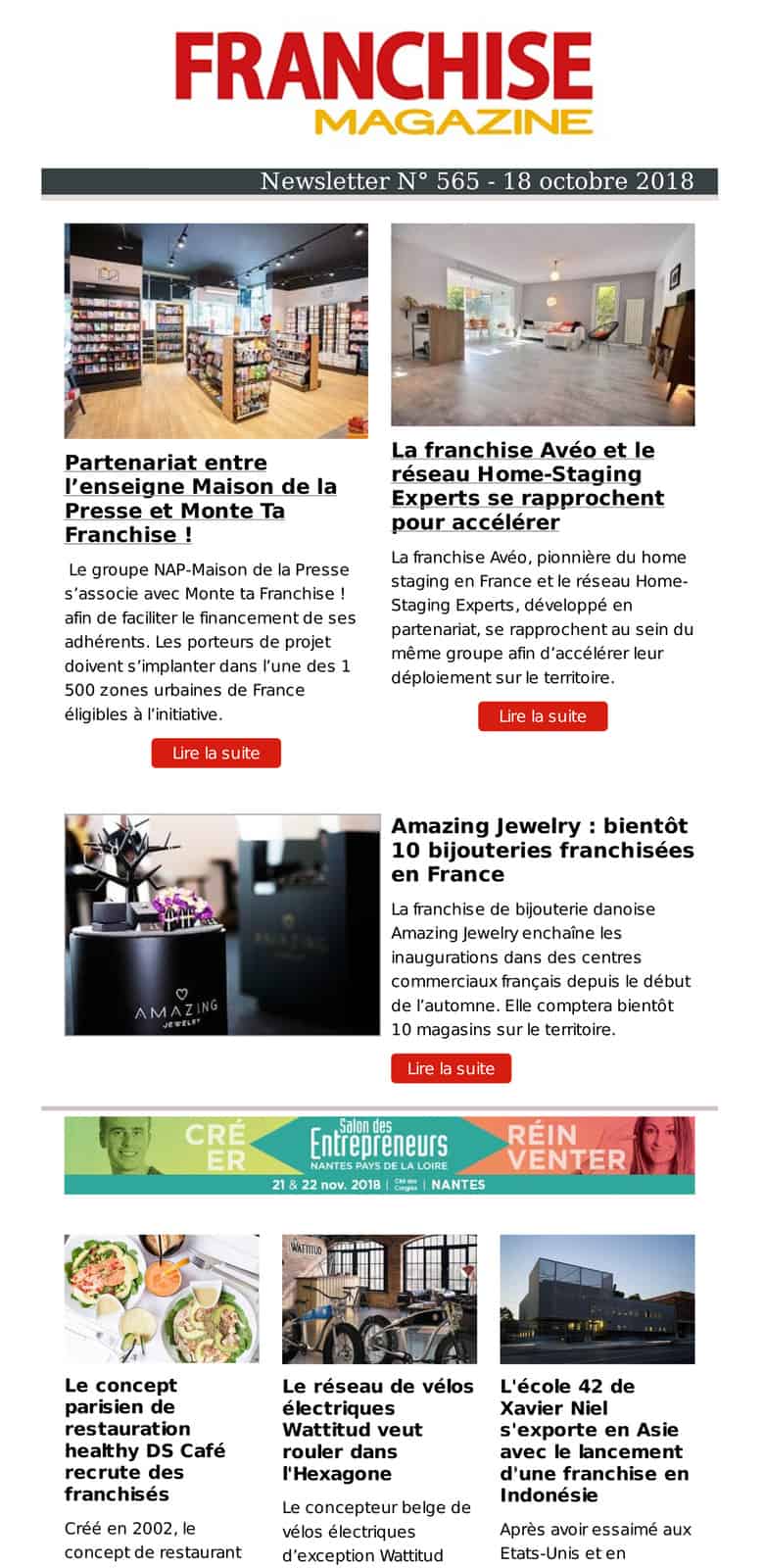Open the École 42 building photo
The width and height of the screenshot is (764, 1568).
597,1298
